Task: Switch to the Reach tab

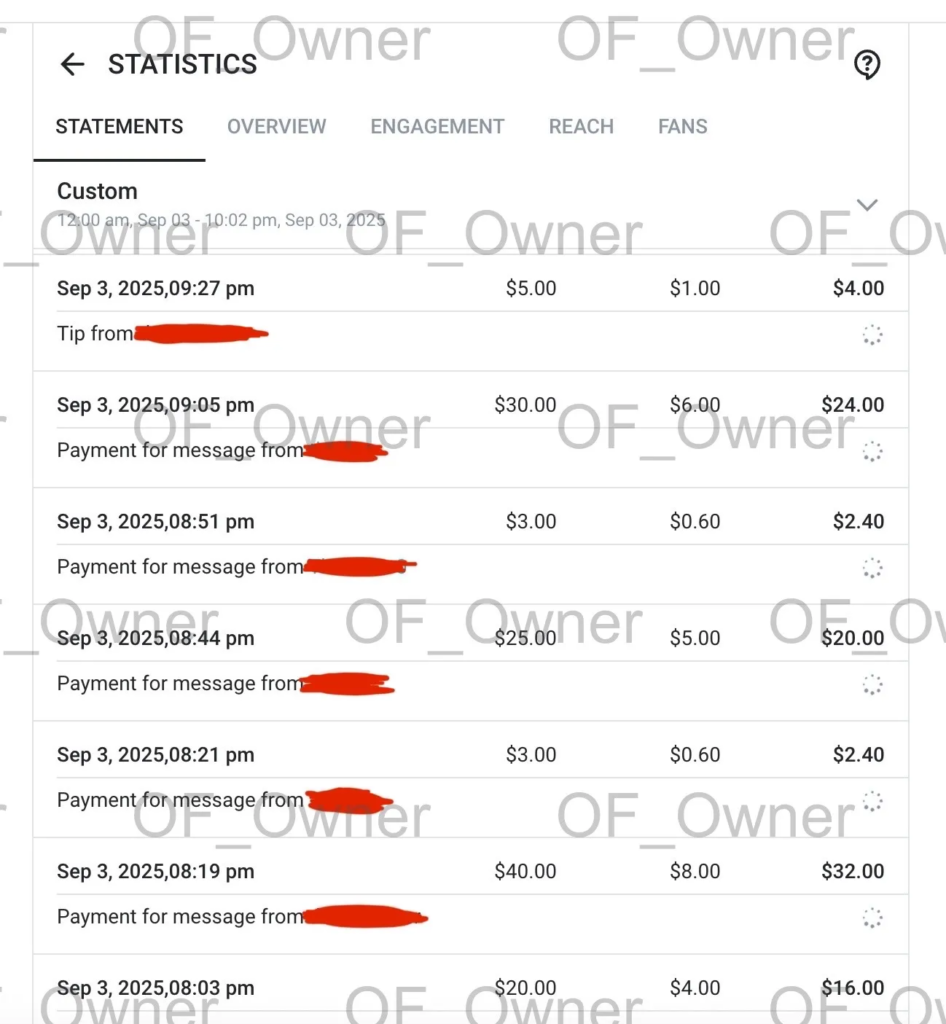Action: click(581, 127)
